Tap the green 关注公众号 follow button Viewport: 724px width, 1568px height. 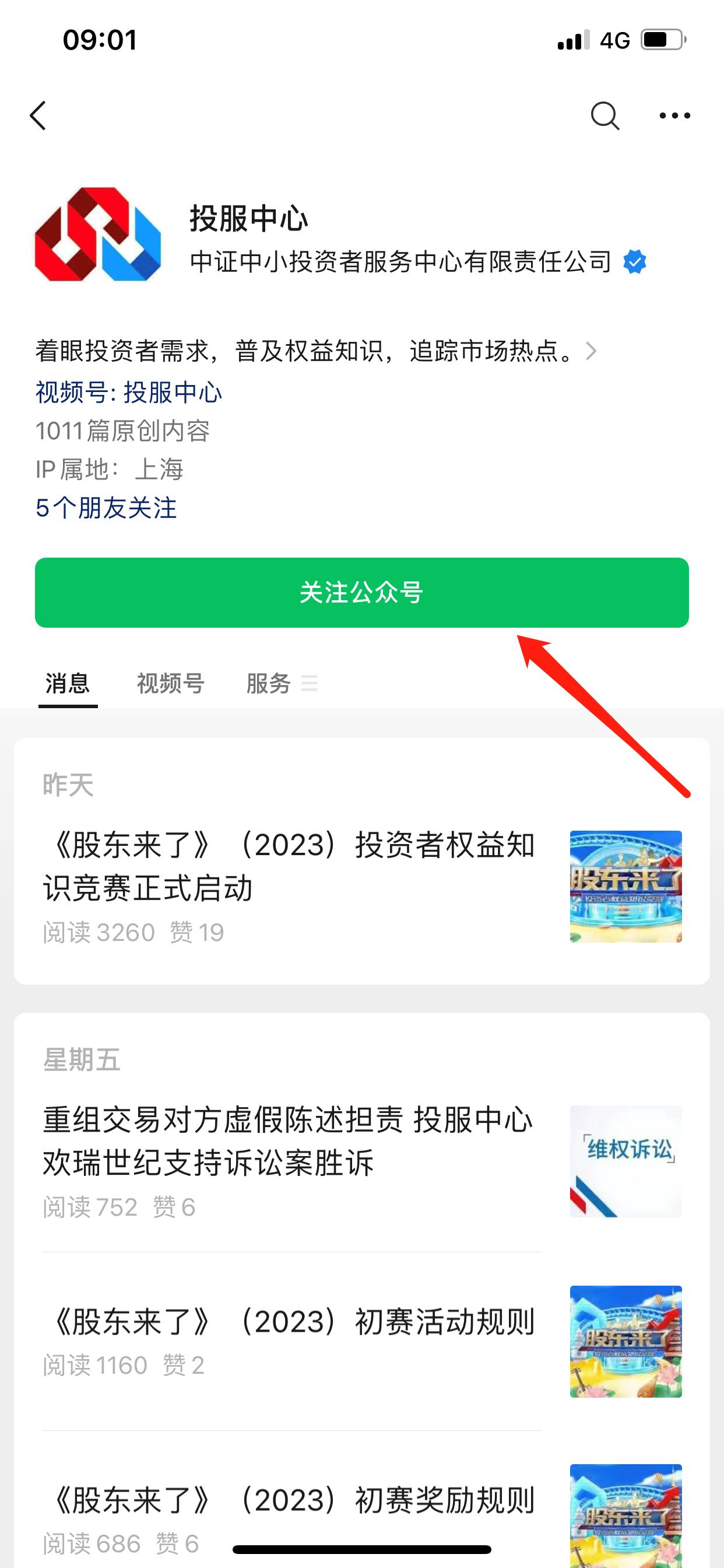pyautogui.click(x=361, y=592)
